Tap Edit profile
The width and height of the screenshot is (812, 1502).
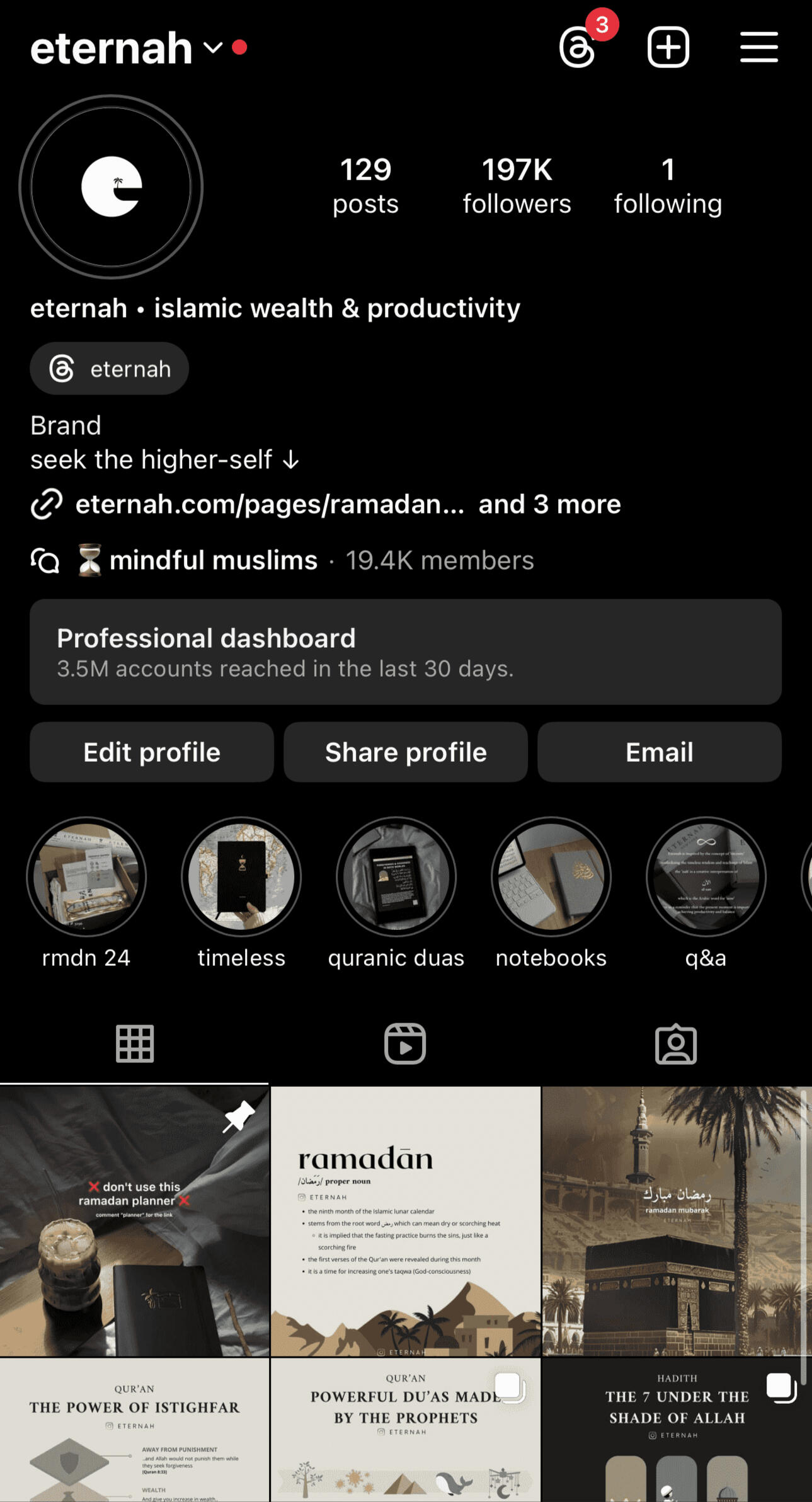point(152,752)
